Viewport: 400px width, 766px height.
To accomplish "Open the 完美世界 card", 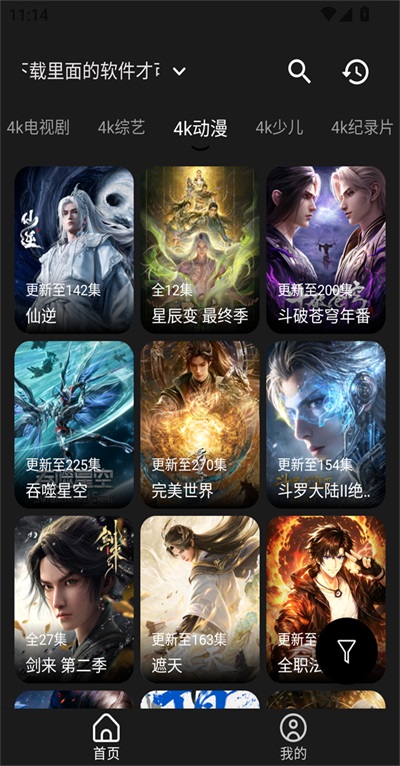I will 200,424.
